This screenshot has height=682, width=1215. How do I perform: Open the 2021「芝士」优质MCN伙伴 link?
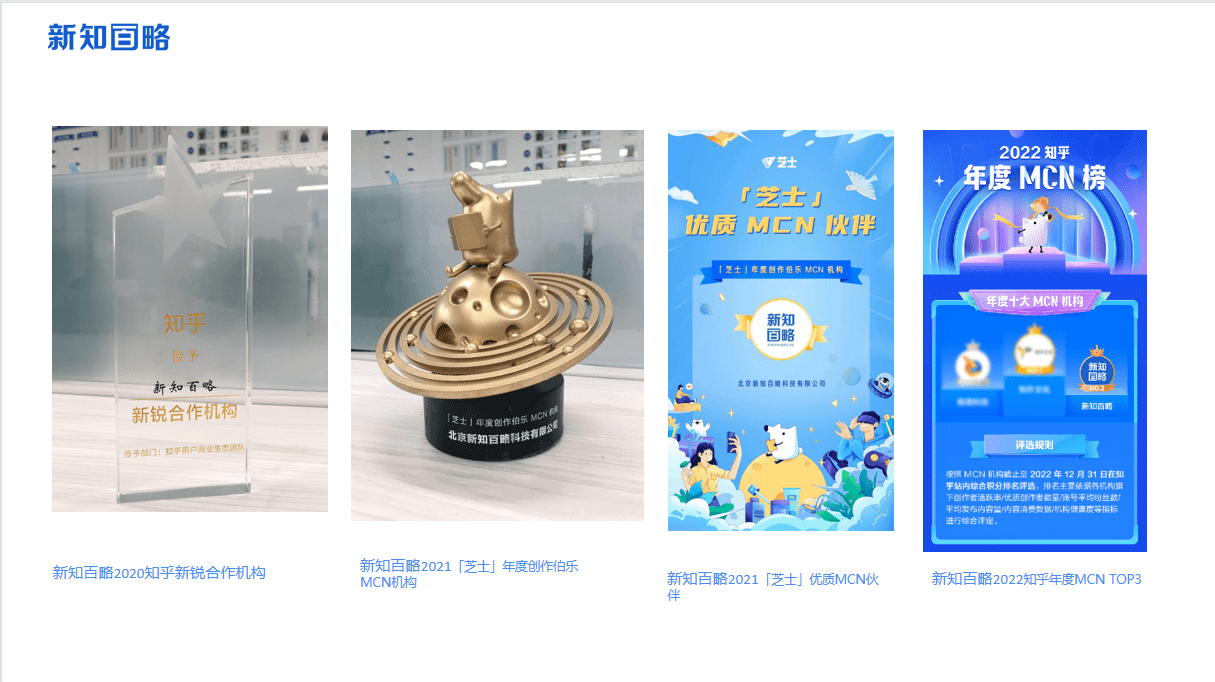point(772,586)
